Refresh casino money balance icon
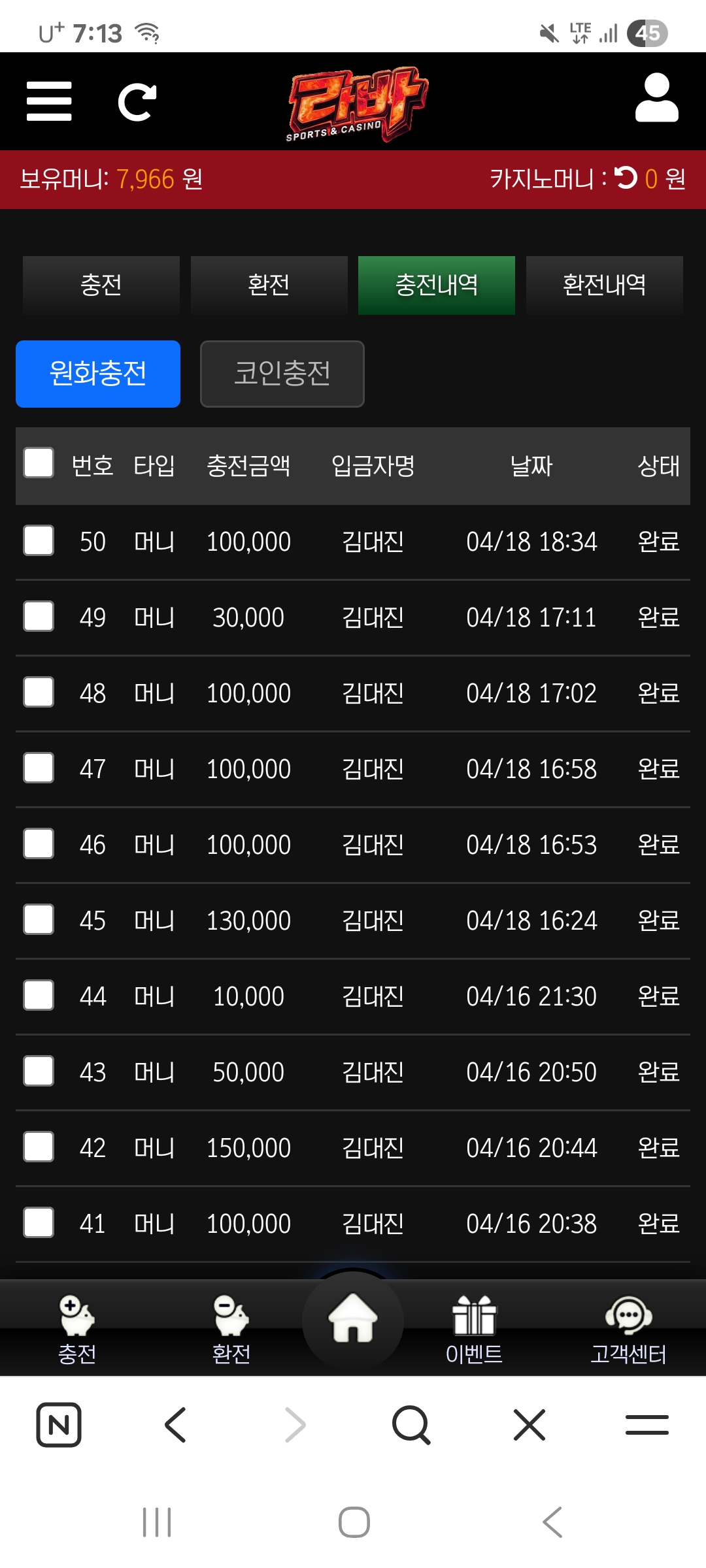The image size is (706, 1568). 626,178
